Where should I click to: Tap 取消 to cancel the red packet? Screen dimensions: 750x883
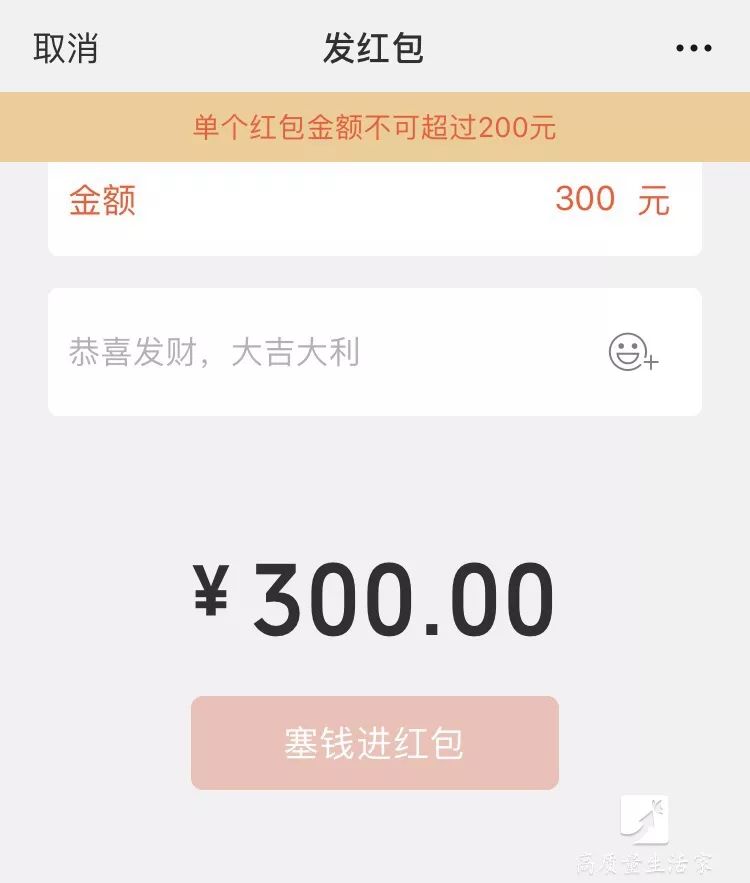click(x=64, y=47)
